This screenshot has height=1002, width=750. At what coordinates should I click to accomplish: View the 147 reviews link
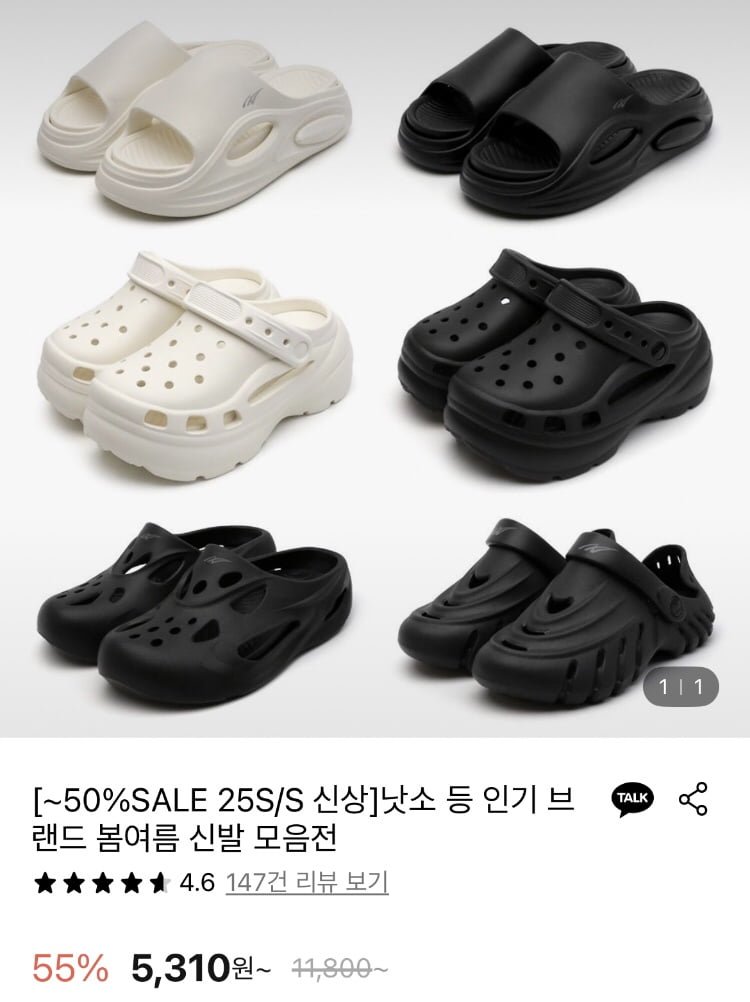click(x=307, y=883)
